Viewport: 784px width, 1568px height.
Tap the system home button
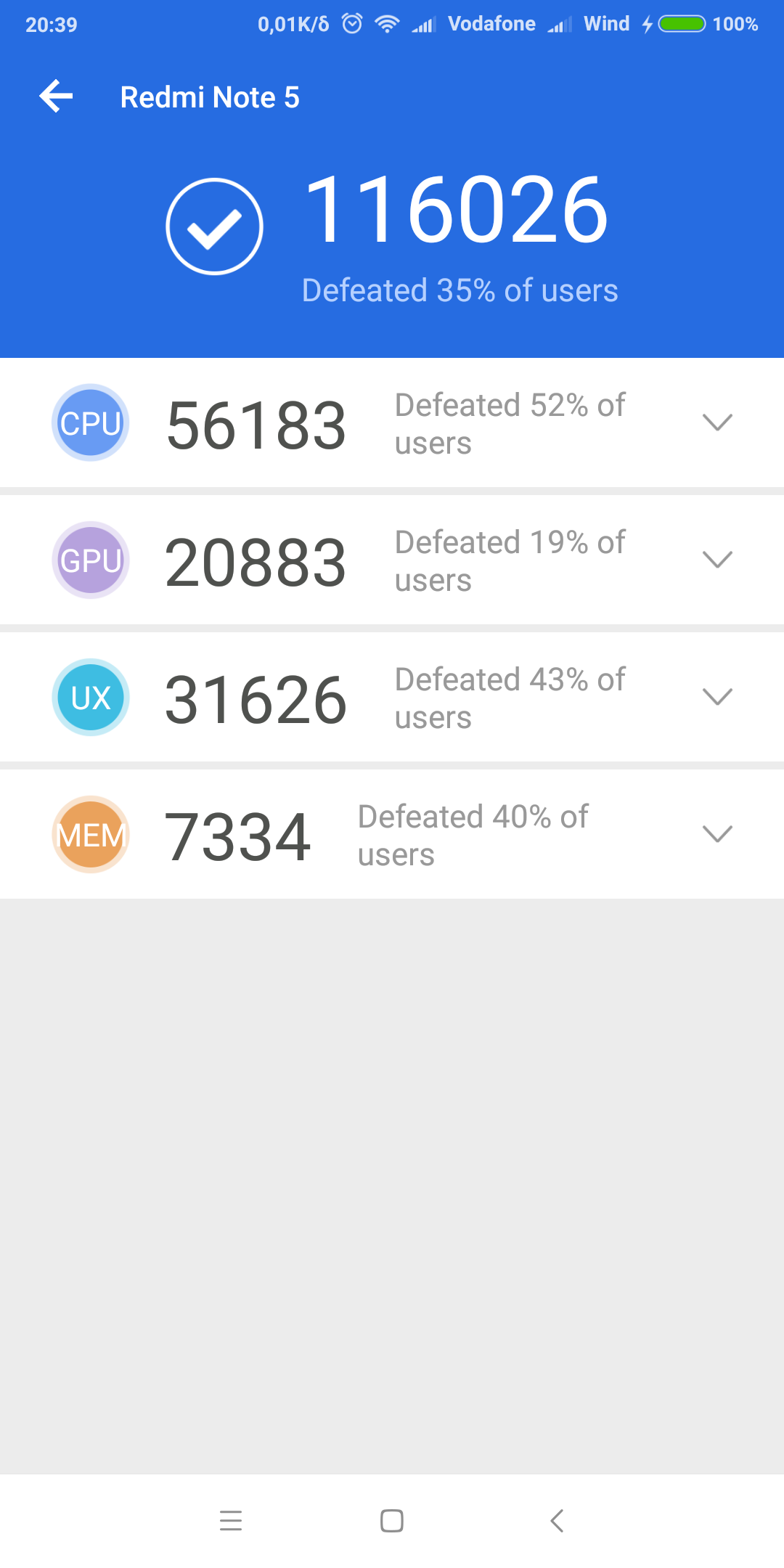point(392,1520)
